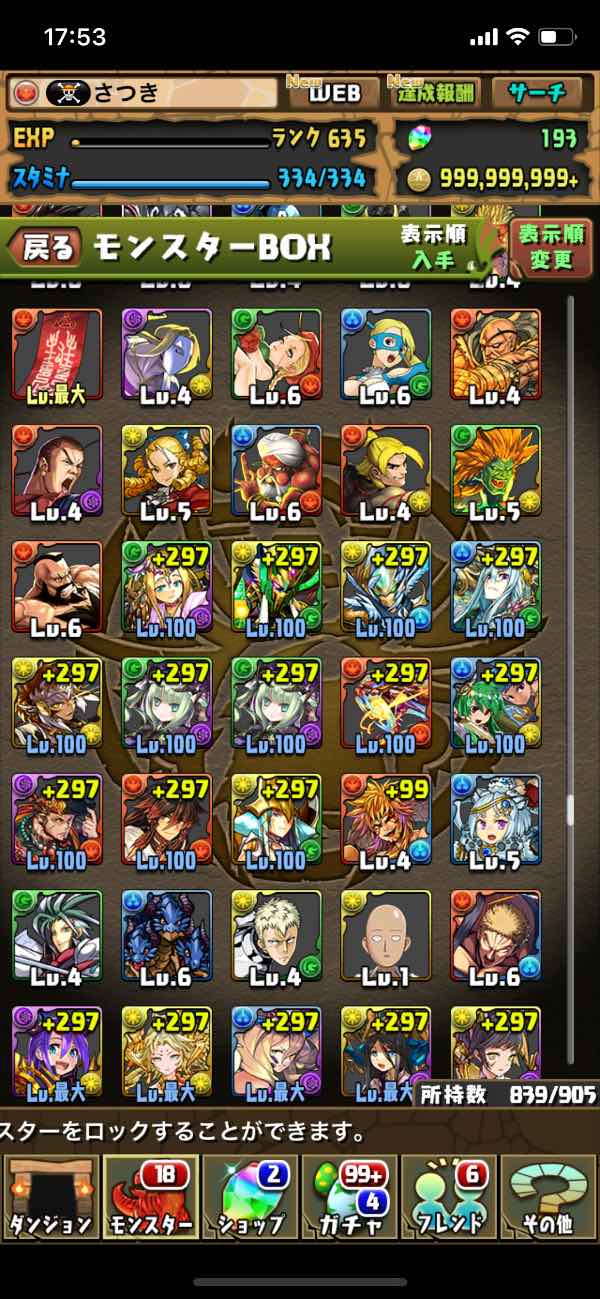Open the WEB button

tap(333, 94)
